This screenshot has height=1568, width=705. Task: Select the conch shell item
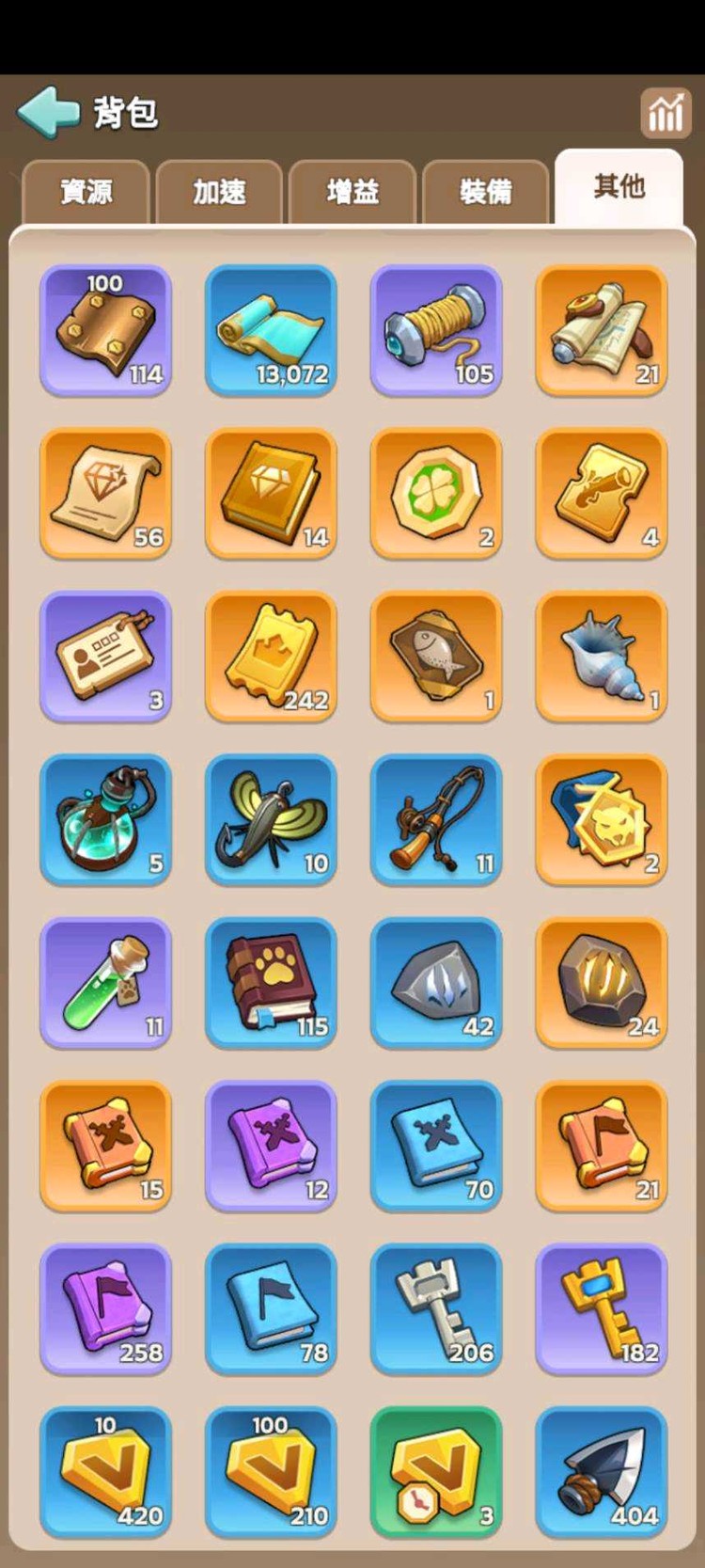click(602, 656)
